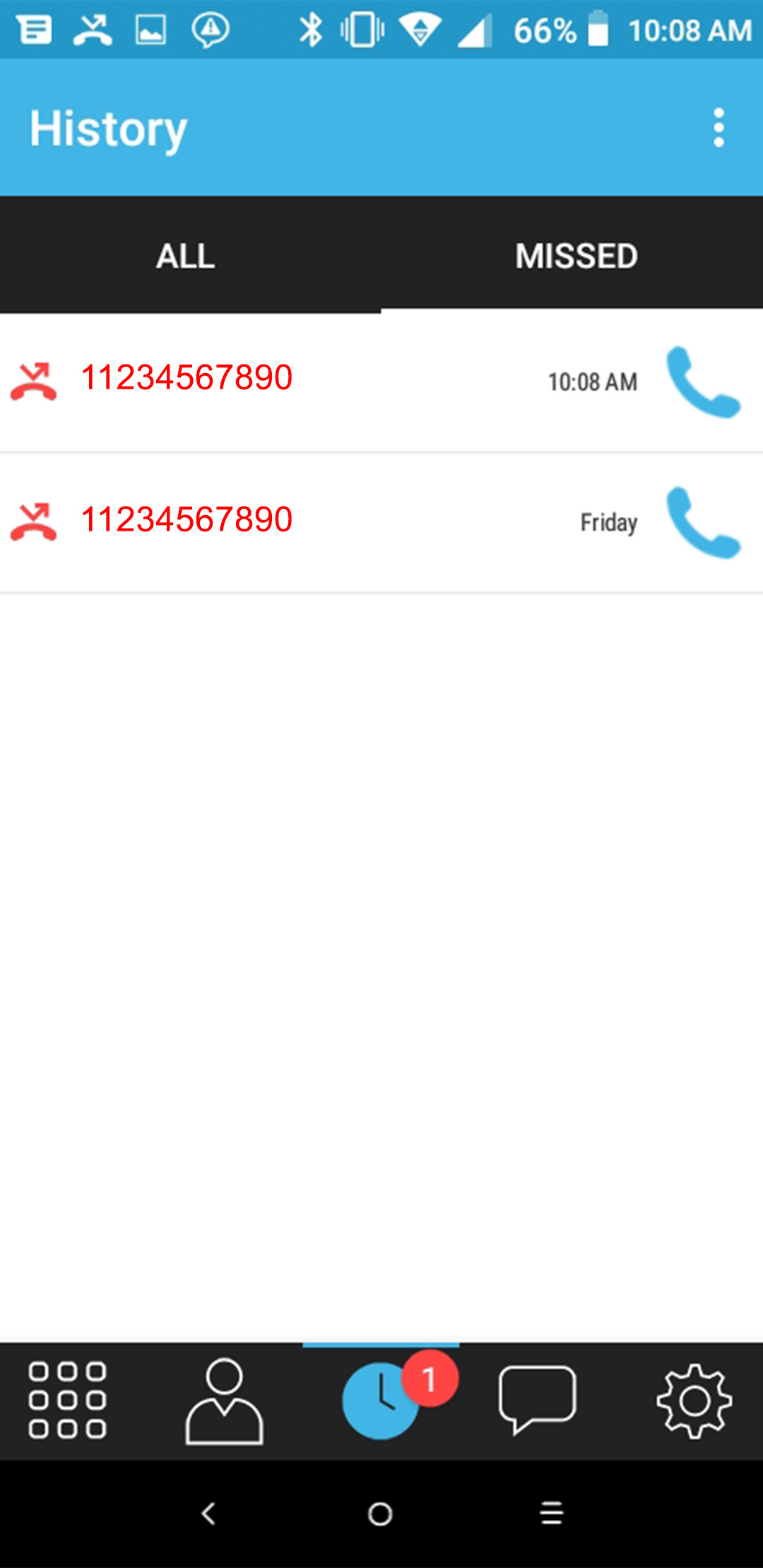Screen dimensions: 763x1568
Task: Open the settings gear tab
Action: tap(694, 1401)
